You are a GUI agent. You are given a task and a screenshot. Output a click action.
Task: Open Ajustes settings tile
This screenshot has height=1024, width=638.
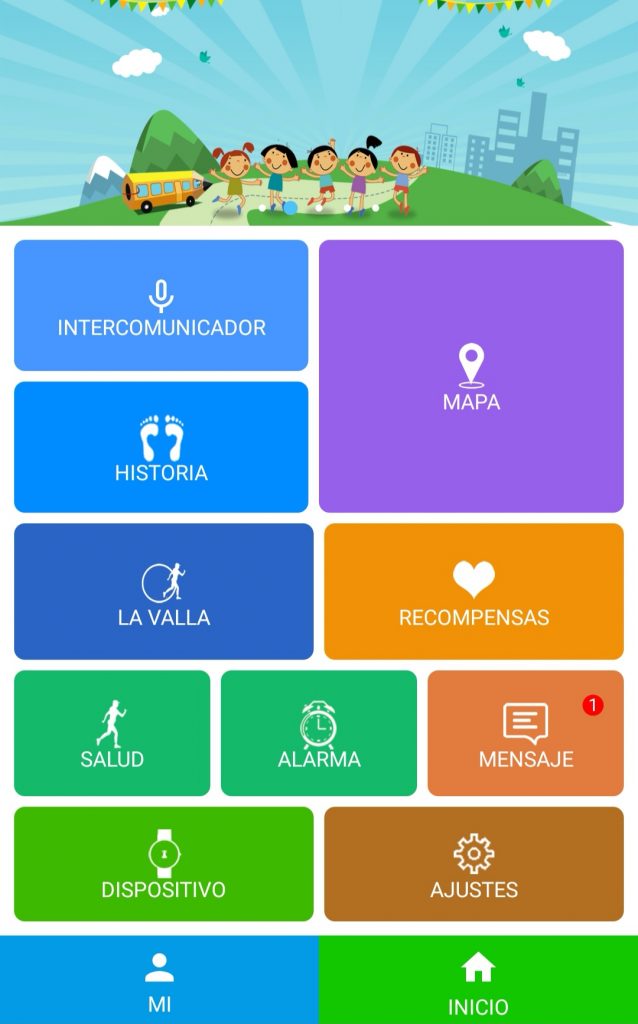click(x=473, y=863)
